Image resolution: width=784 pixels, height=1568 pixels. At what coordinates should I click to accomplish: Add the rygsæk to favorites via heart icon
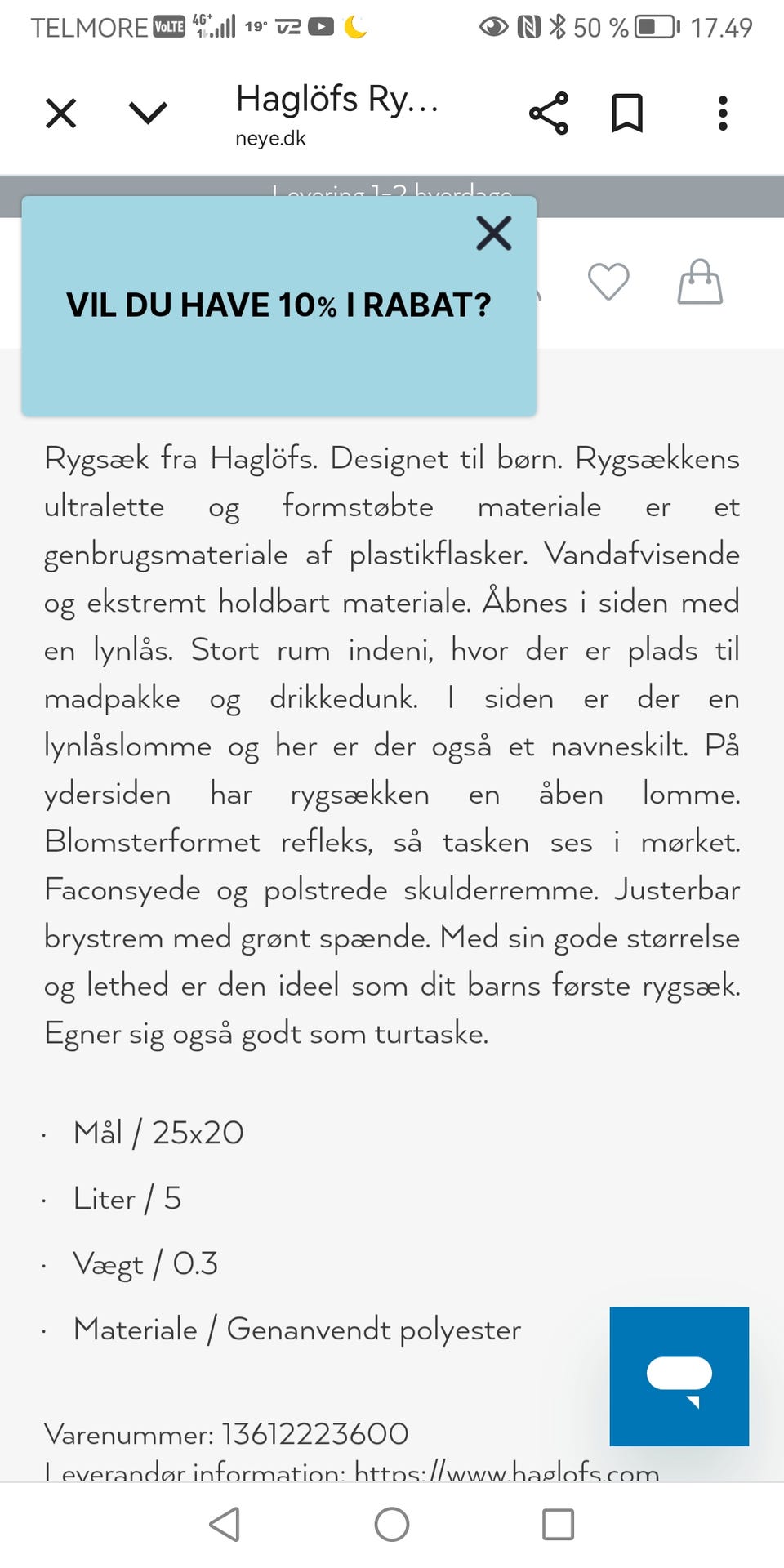coord(608,282)
